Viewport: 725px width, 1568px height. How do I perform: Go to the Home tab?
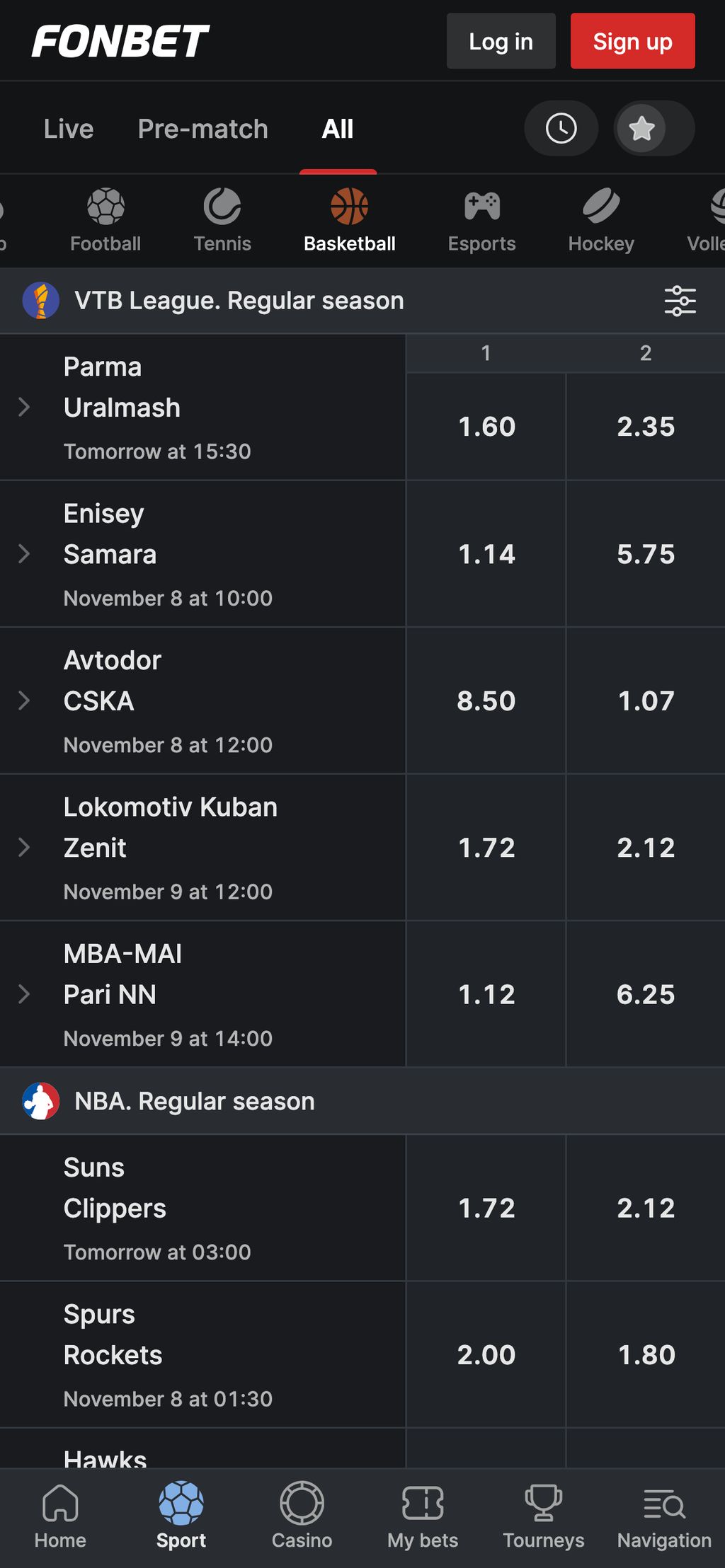point(60,1516)
